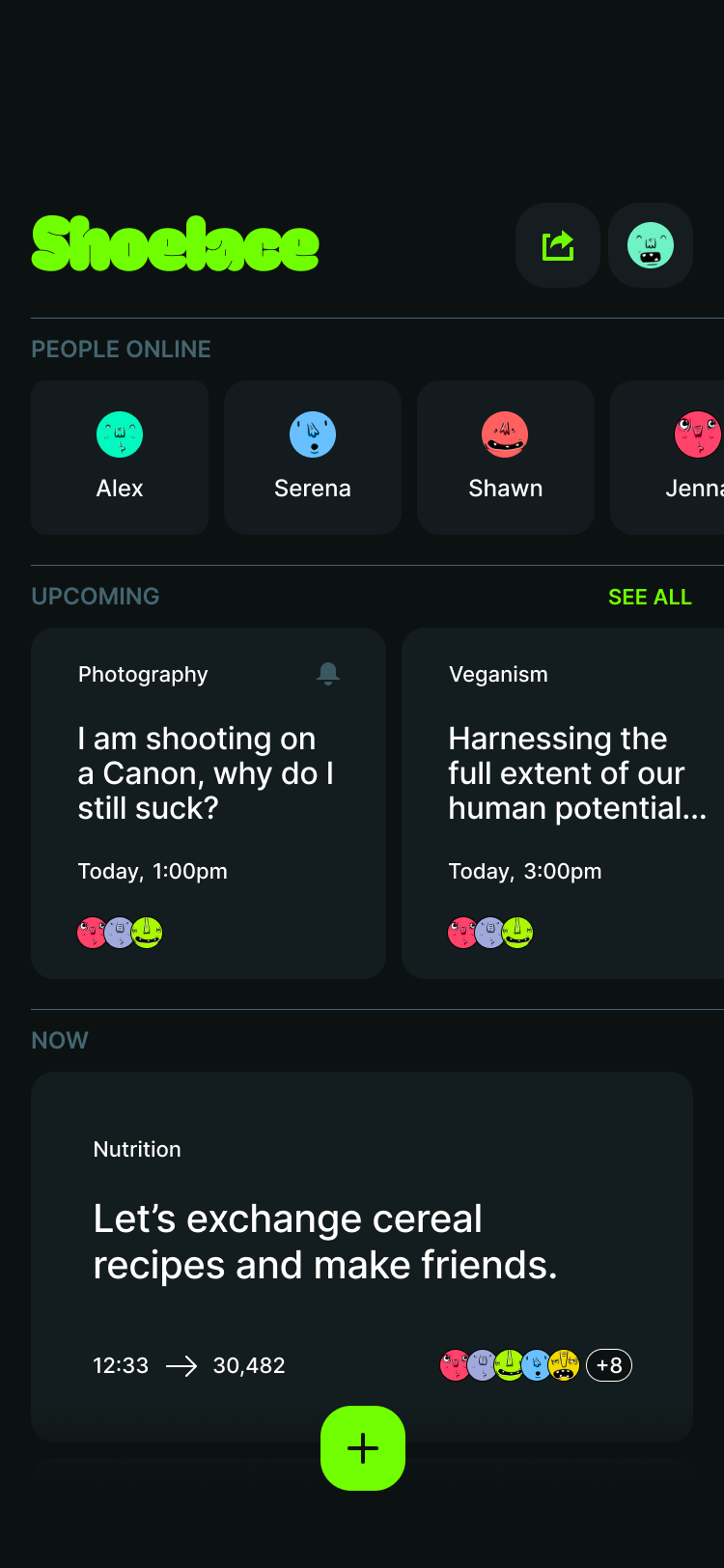Open Alex's online profile card
724x1568 pixels.
pyautogui.click(x=120, y=458)
